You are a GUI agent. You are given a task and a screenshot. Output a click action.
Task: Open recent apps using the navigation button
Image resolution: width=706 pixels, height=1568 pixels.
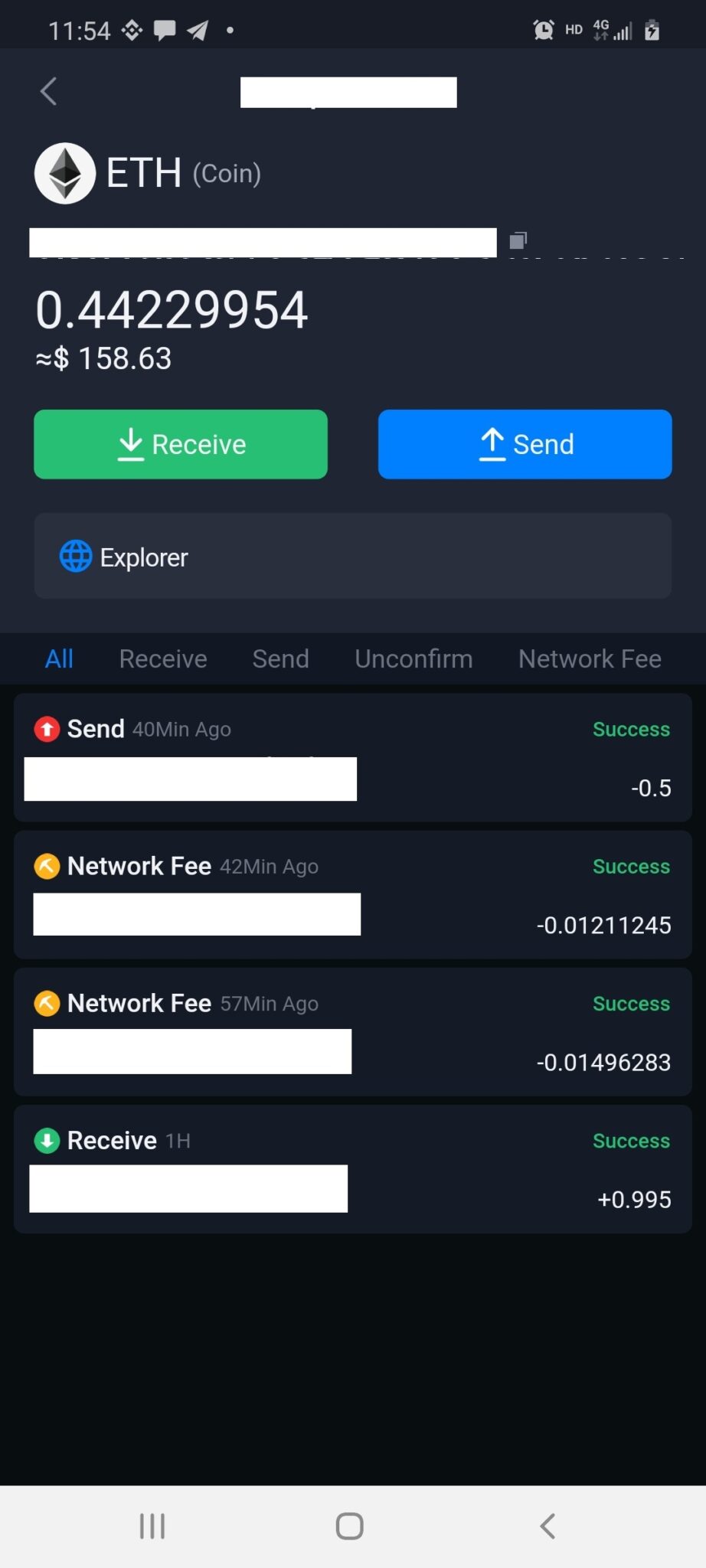pyautogui.click(x=152, y=1526)
